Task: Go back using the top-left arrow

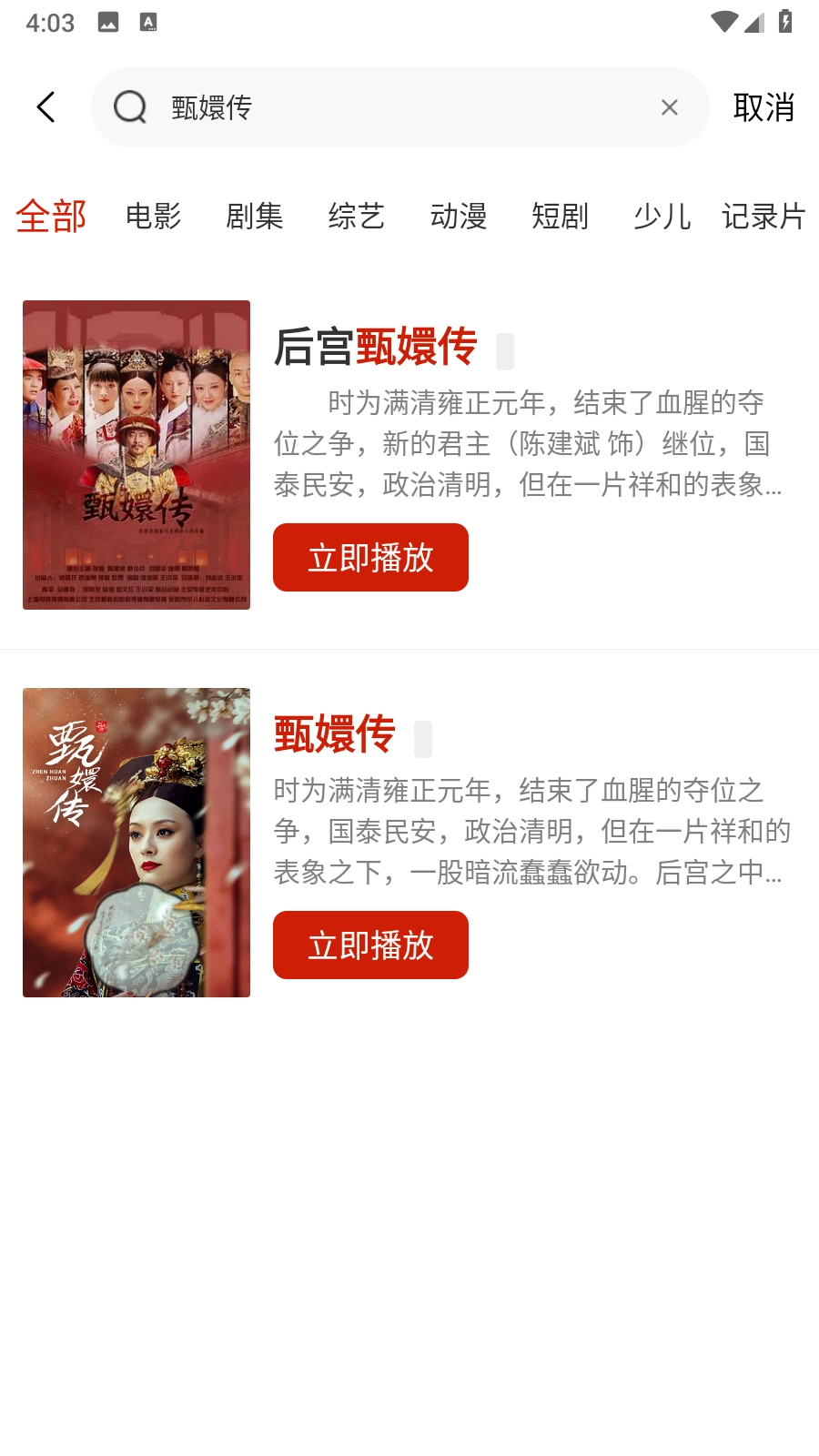Action: click(46, 107)
